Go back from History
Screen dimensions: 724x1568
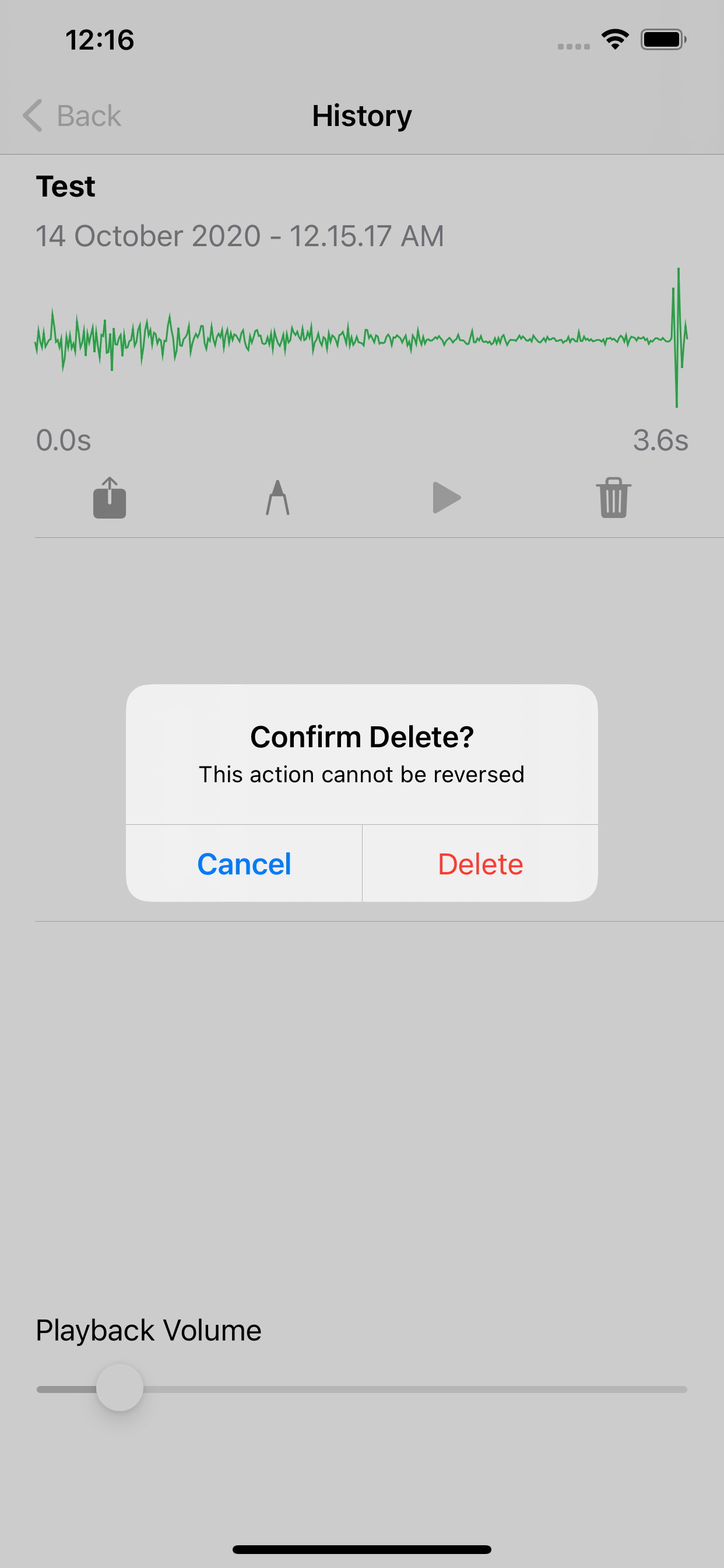[x=72, y=116]
